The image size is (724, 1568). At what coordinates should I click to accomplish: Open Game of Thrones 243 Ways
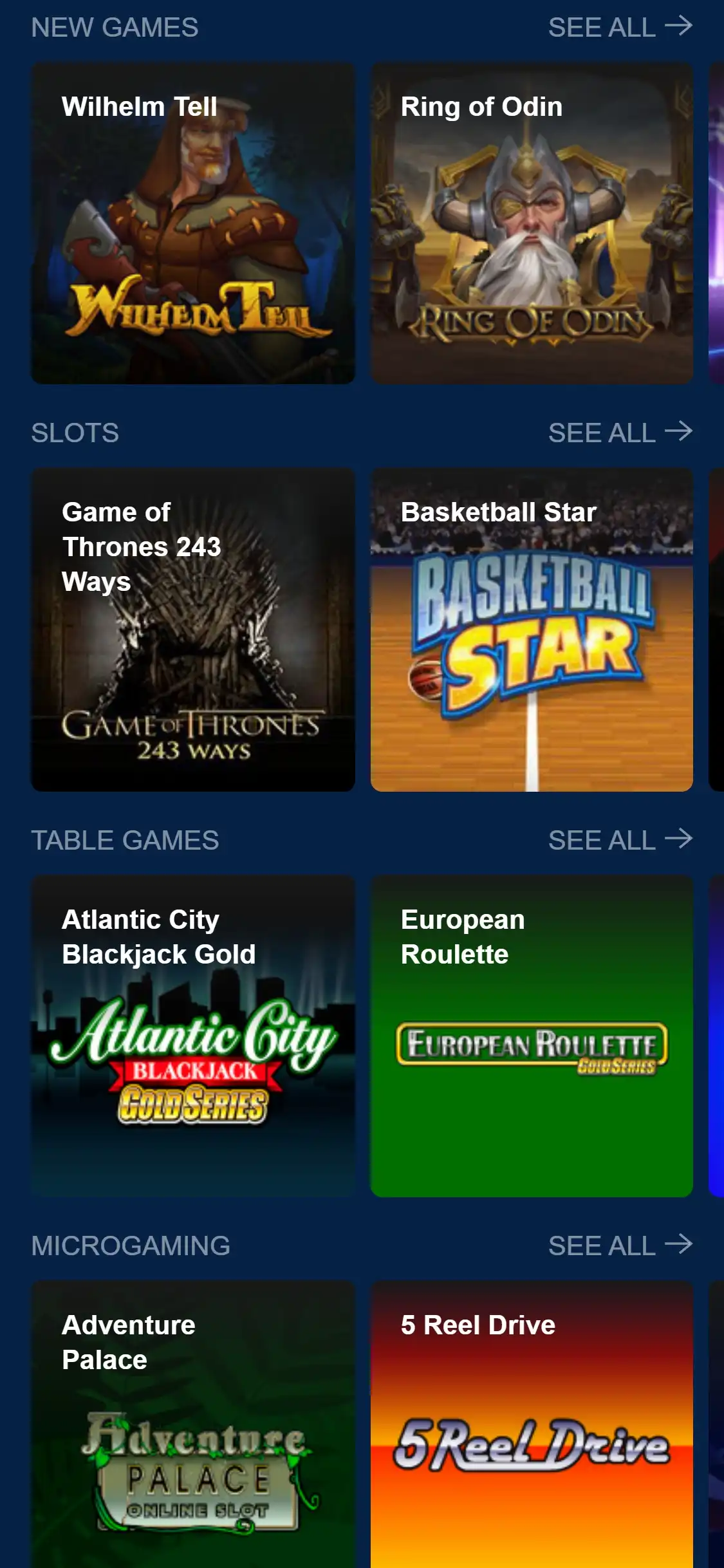pos(193,630)
